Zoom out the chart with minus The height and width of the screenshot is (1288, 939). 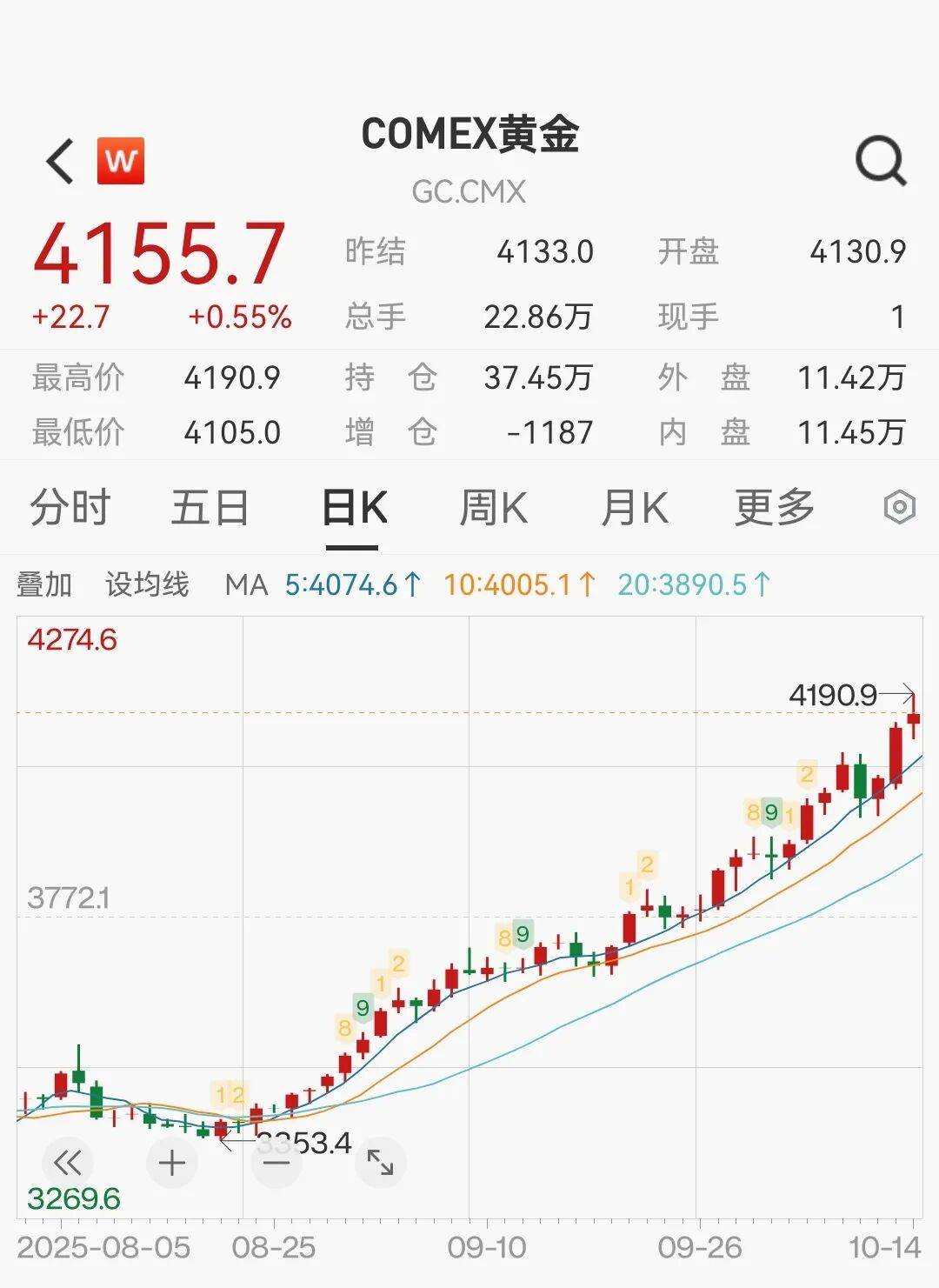(x=276, y=1163)
